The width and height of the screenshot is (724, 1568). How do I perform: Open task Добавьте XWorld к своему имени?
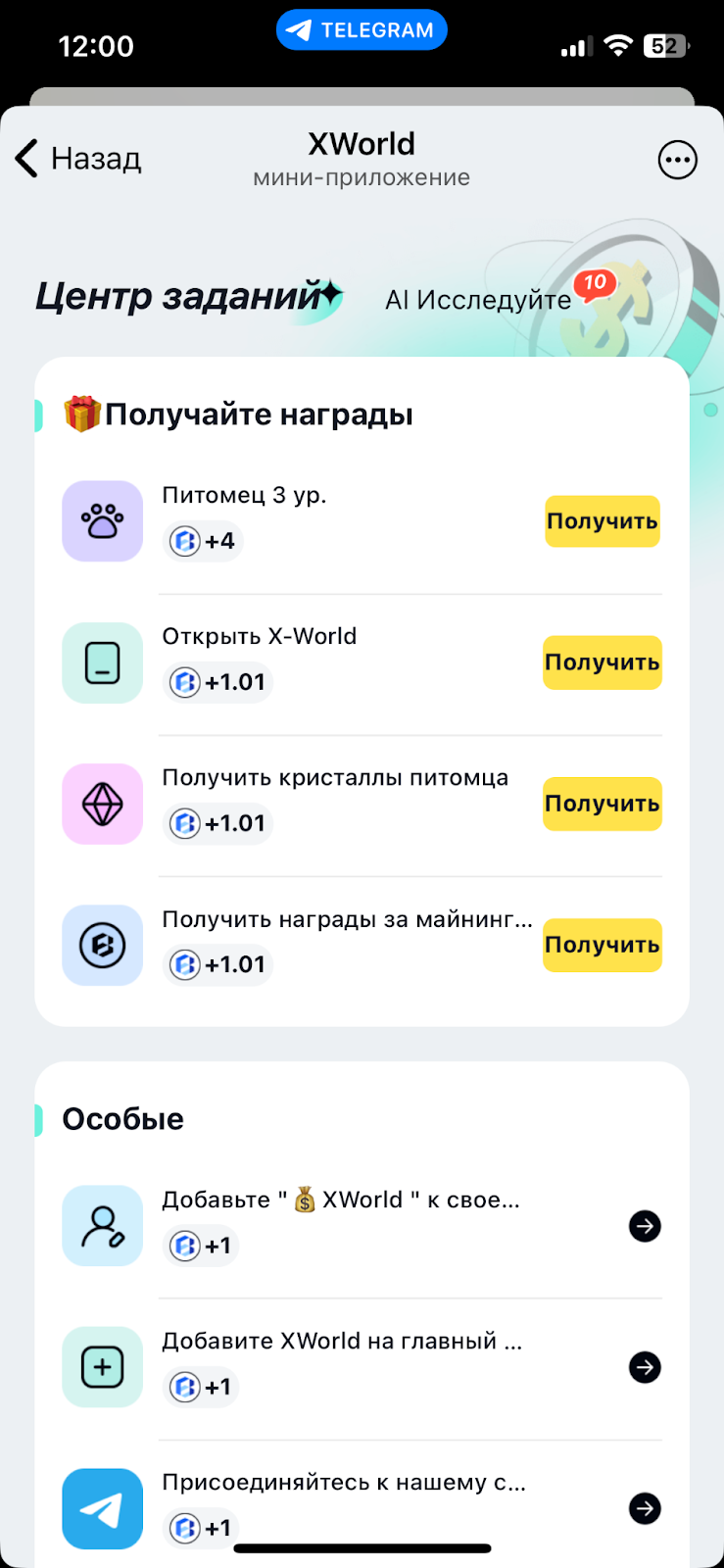(644, 1226)
